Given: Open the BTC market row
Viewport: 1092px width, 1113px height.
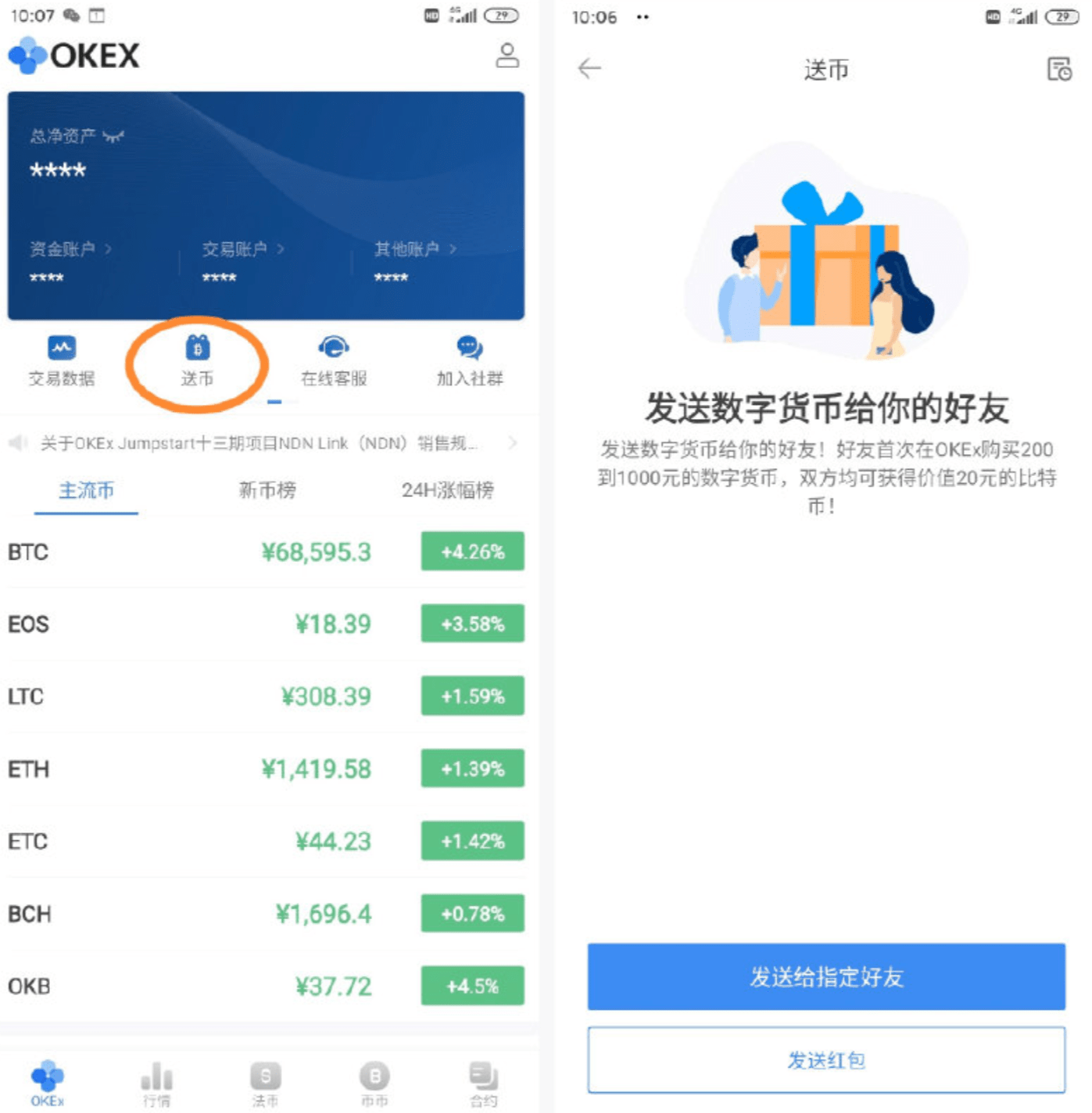Looking at the screenshot, I should (266, 552).
